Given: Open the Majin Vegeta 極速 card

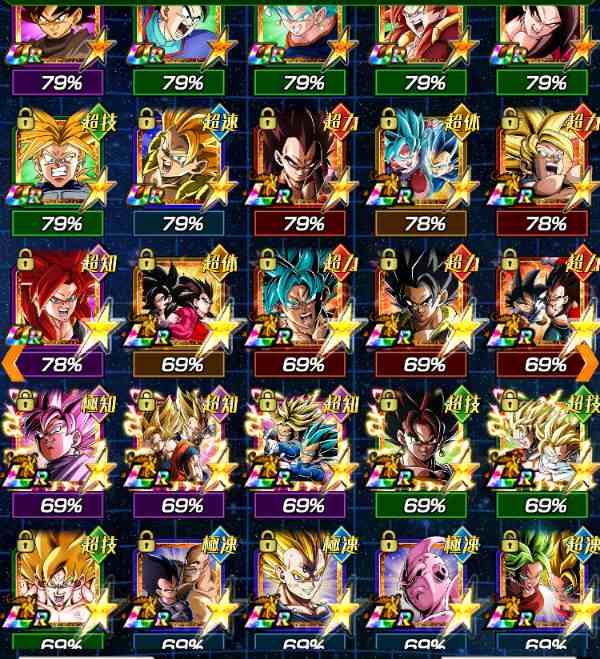Looking at the screenshot, I should [x=301, y=580].
